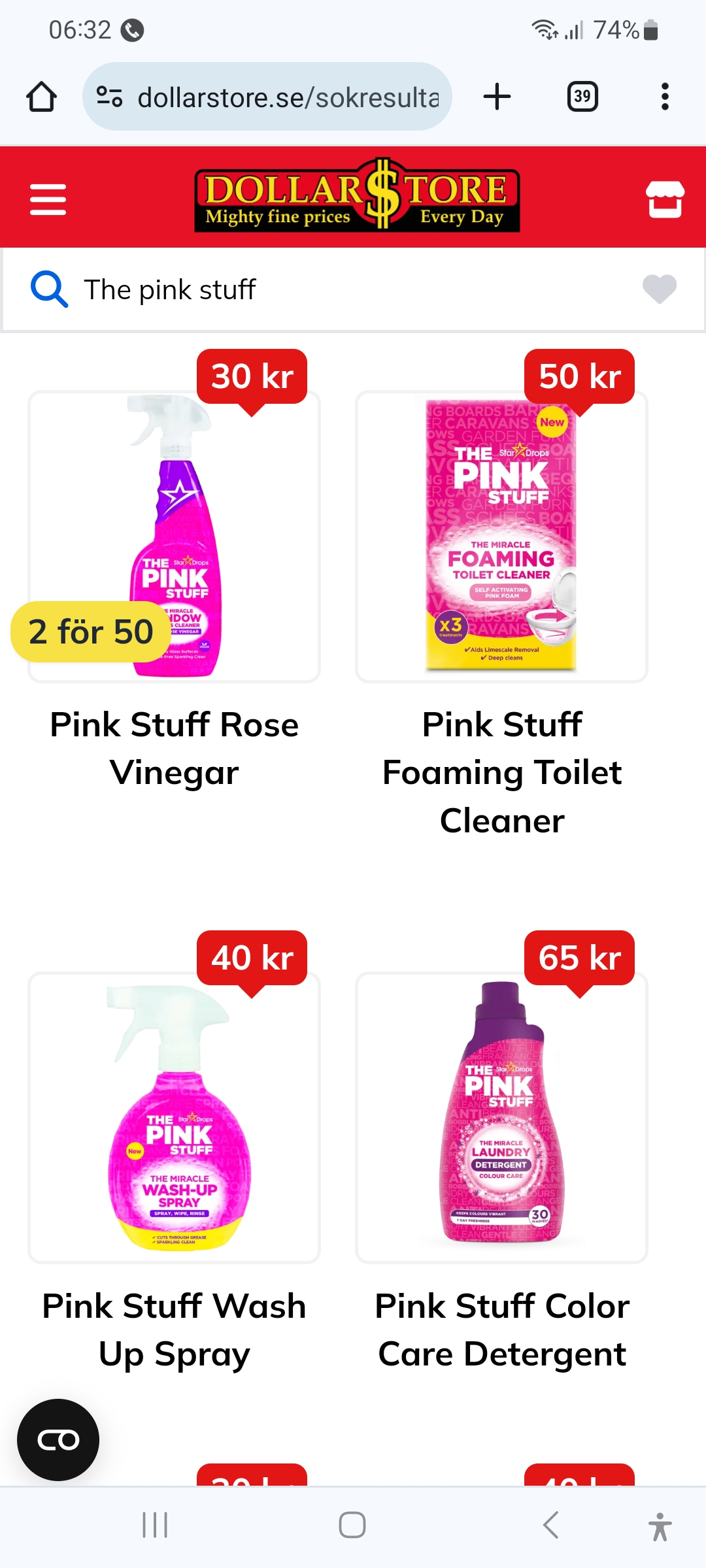Open the hamburger menu
Viewport: 706px width, 1568px height.
48,199
